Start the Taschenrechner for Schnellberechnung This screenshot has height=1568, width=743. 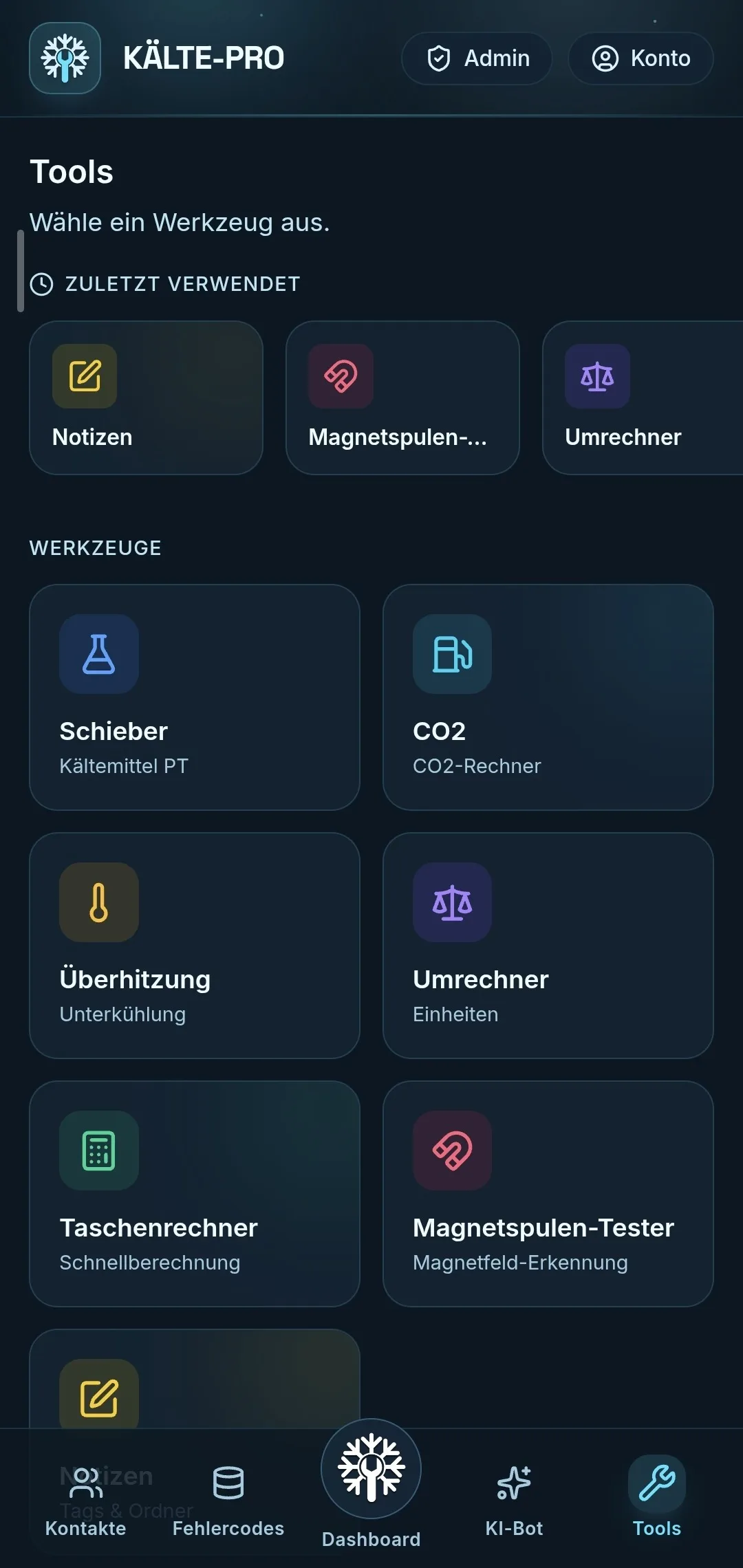click(x=195, y=1195)
